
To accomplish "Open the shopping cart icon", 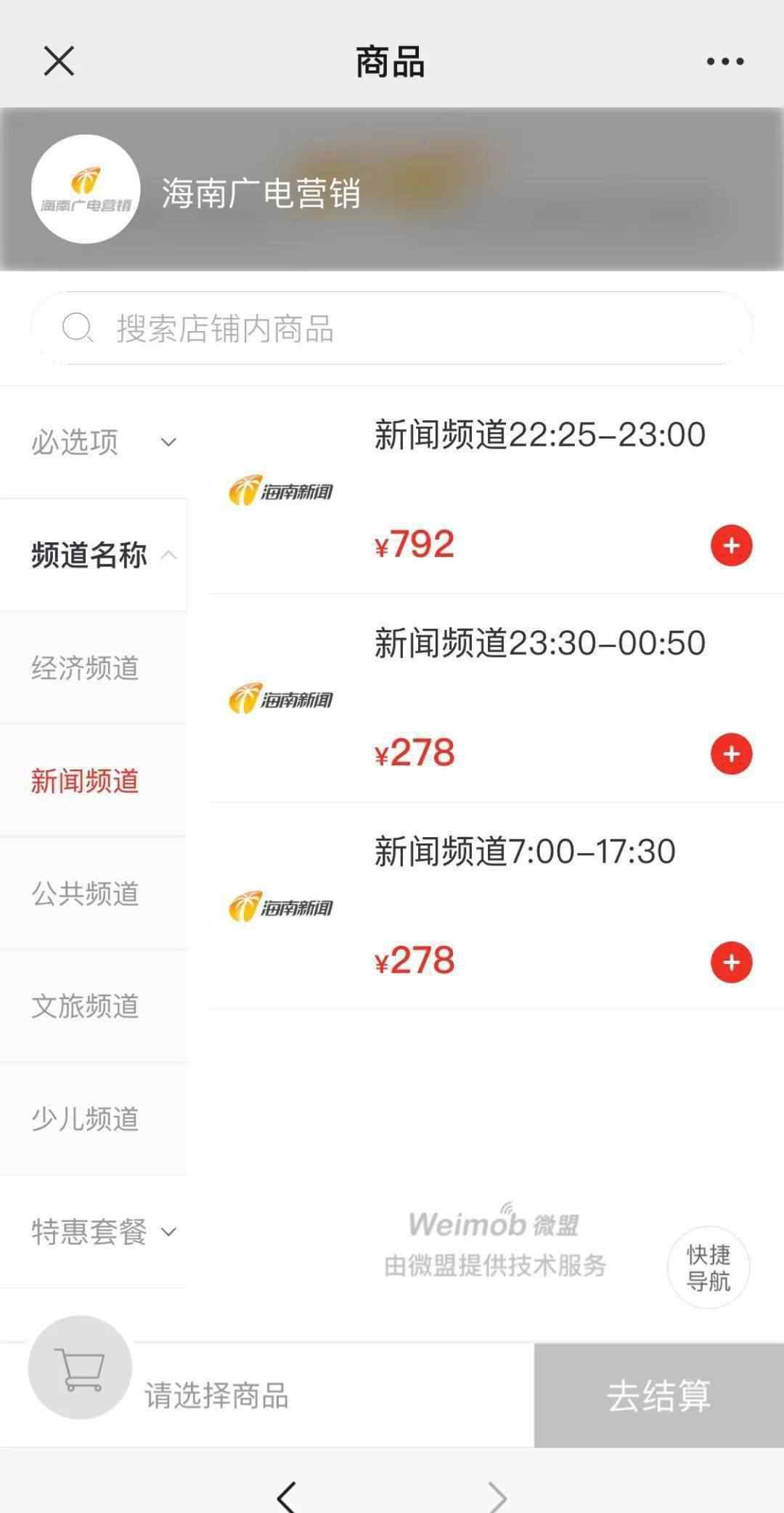I will pyautogui.click(x=80, y=1368).
